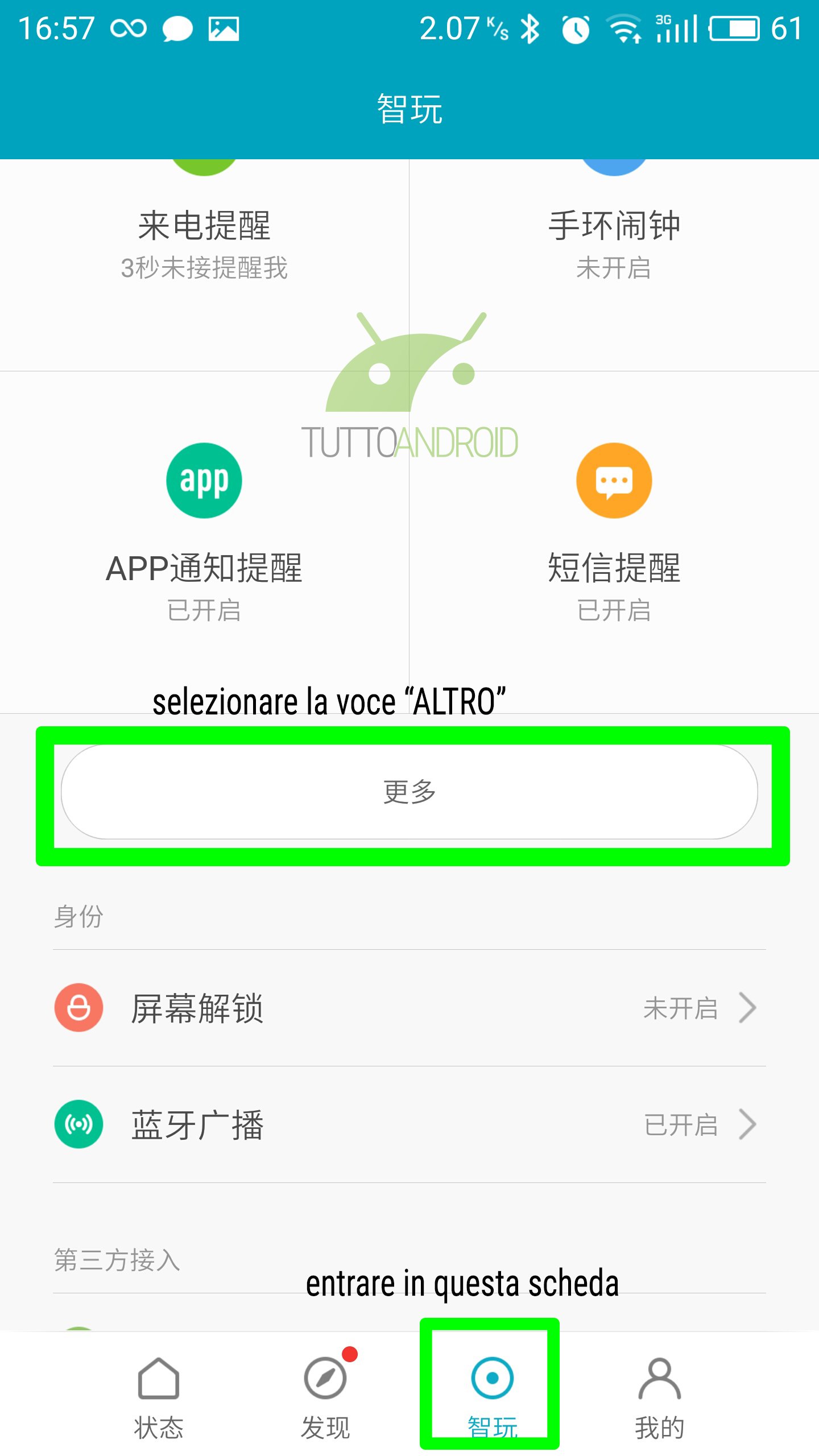This screenshot has height=1456, width=819.
Task: Open 短信提醒 SMS reminder settings
Action: point(614,540)
